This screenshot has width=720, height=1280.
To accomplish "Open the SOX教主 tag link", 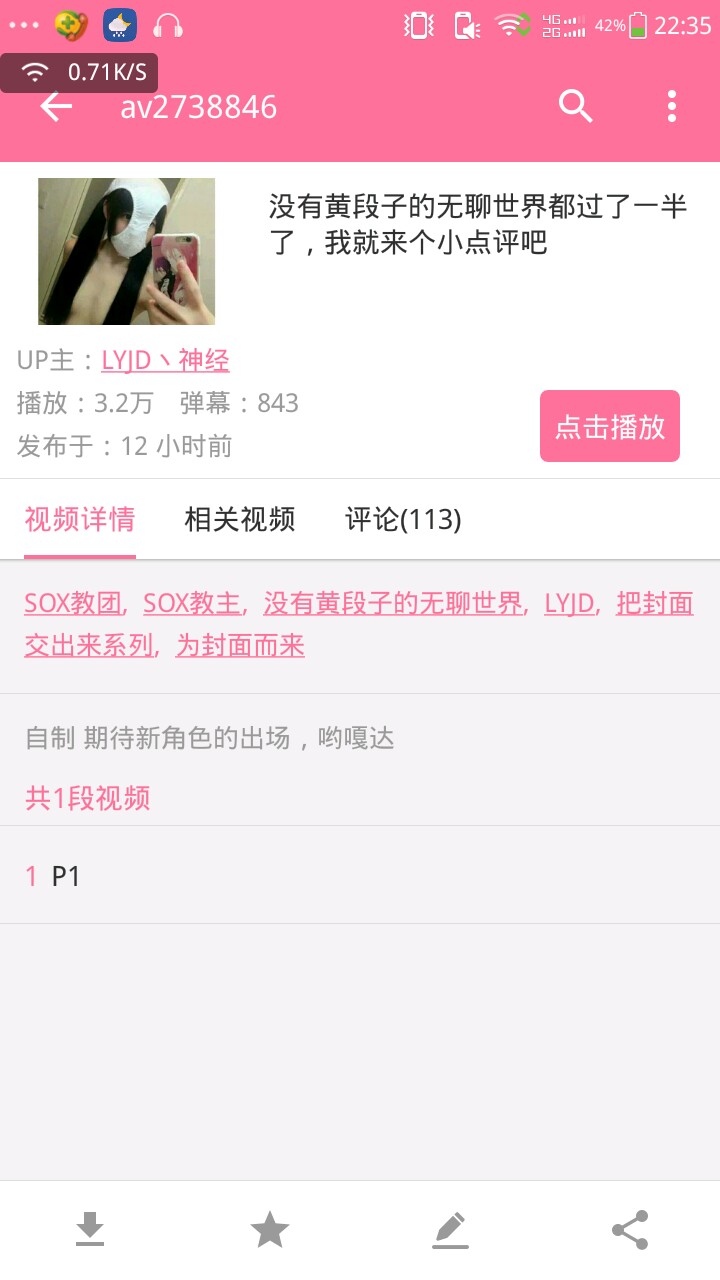I will point(192,603).
